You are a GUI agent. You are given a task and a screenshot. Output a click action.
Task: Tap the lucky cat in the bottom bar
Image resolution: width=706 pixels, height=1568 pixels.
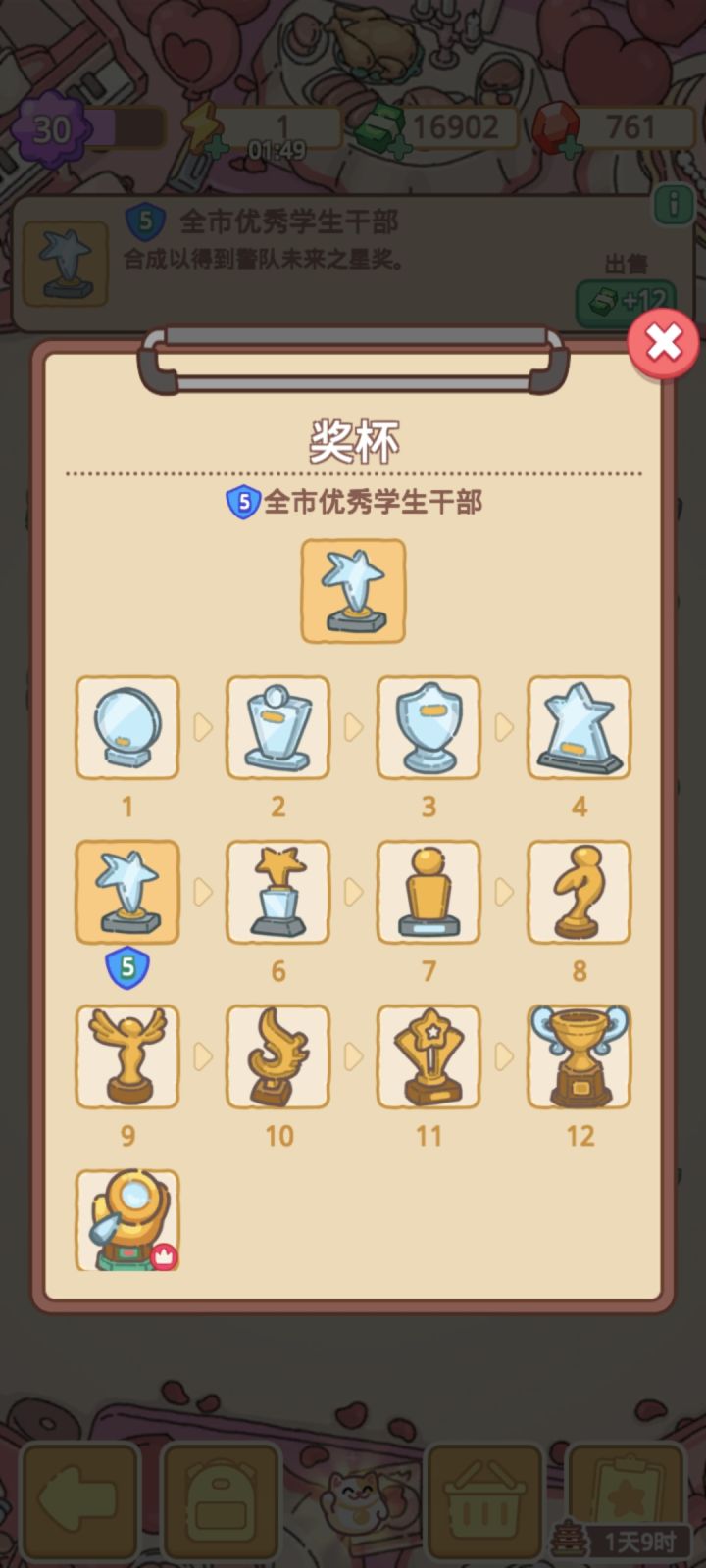[x=353, y=1499]
